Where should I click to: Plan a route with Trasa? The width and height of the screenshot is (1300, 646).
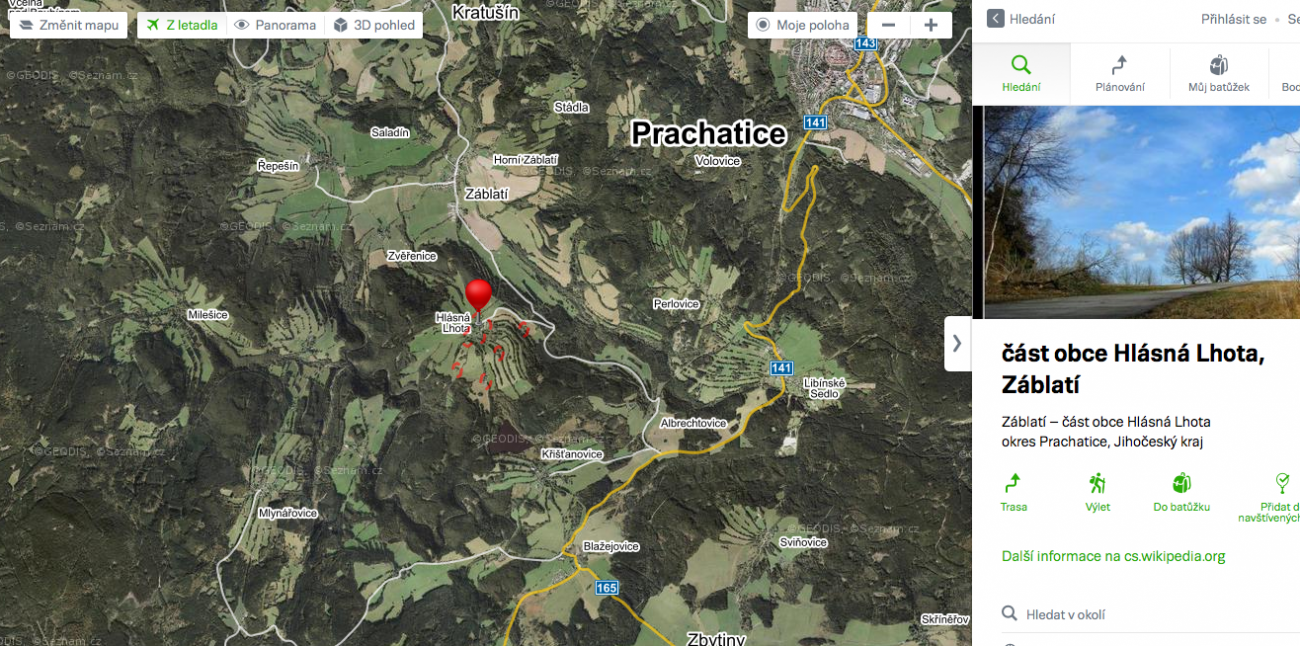click(1013, 493)
